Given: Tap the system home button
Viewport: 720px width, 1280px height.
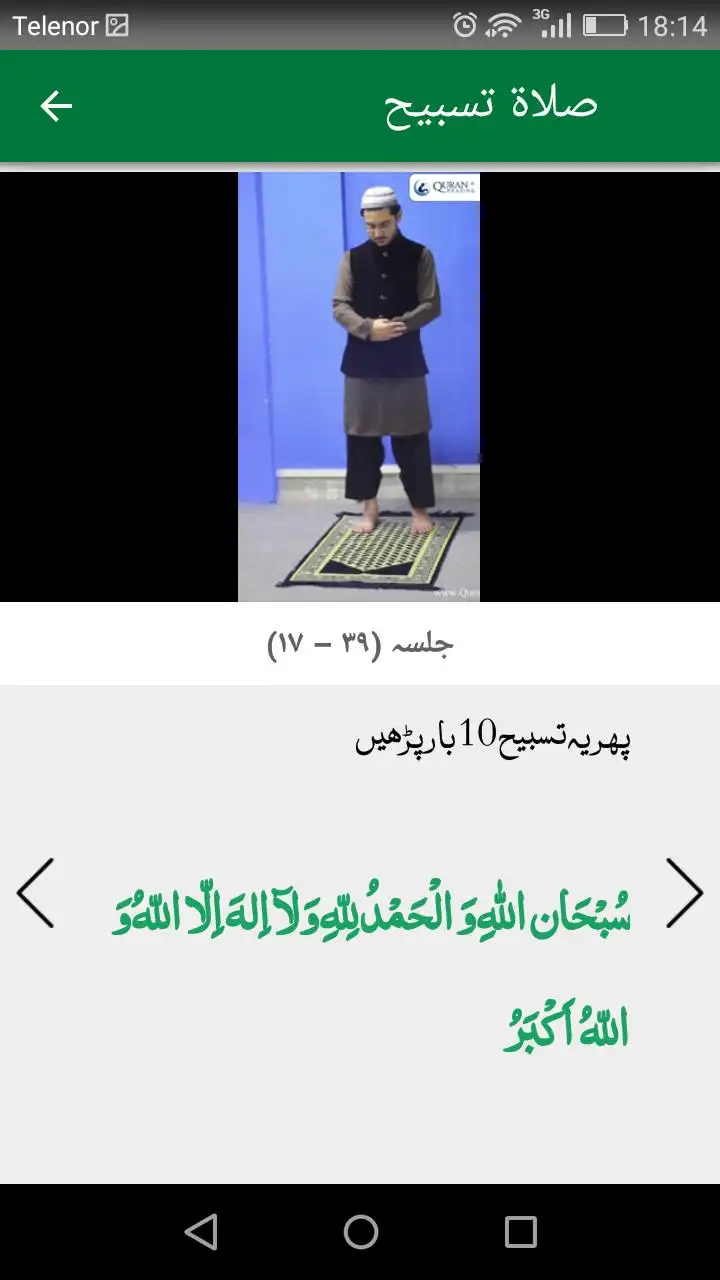Looking at the screenshot, I should 360,1232.
